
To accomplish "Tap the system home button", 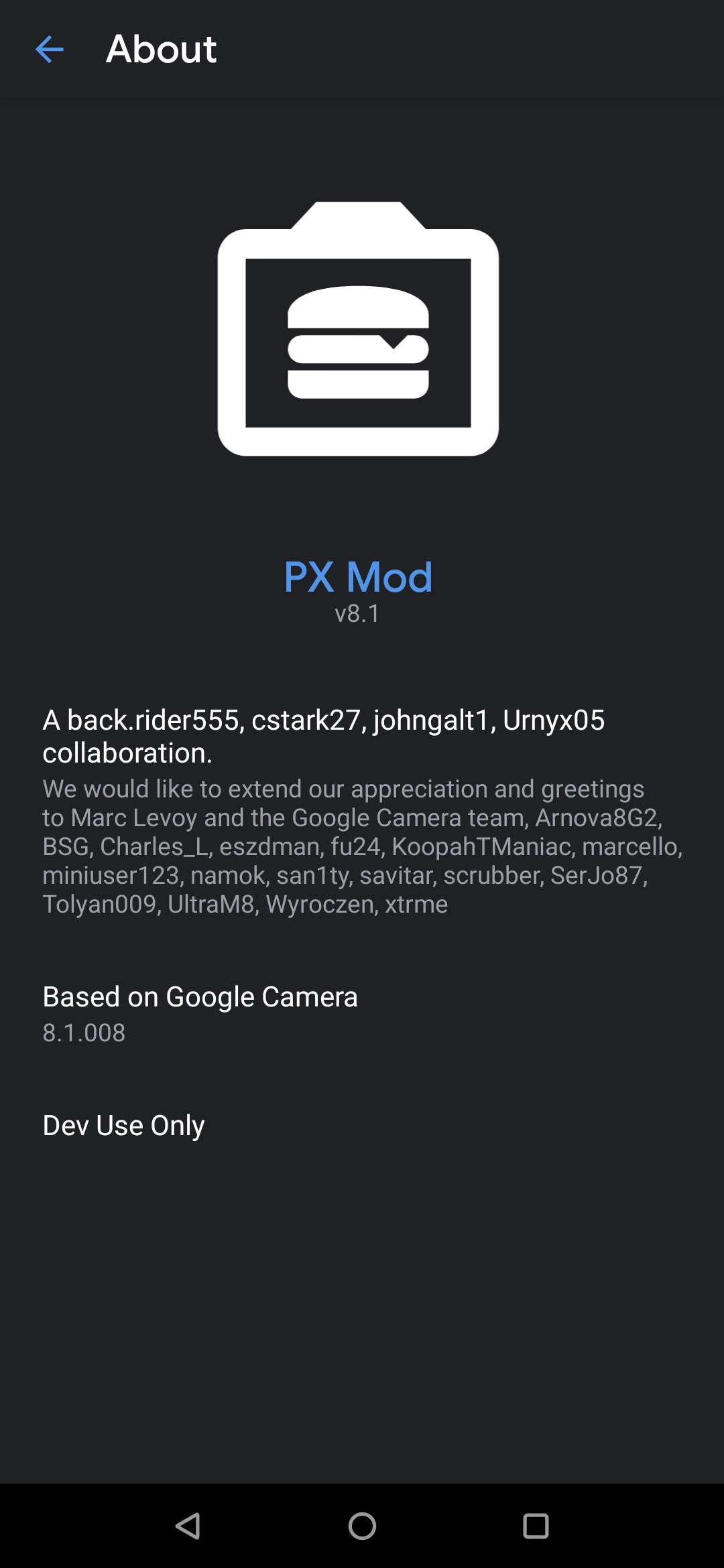I will pos(362,1526).
